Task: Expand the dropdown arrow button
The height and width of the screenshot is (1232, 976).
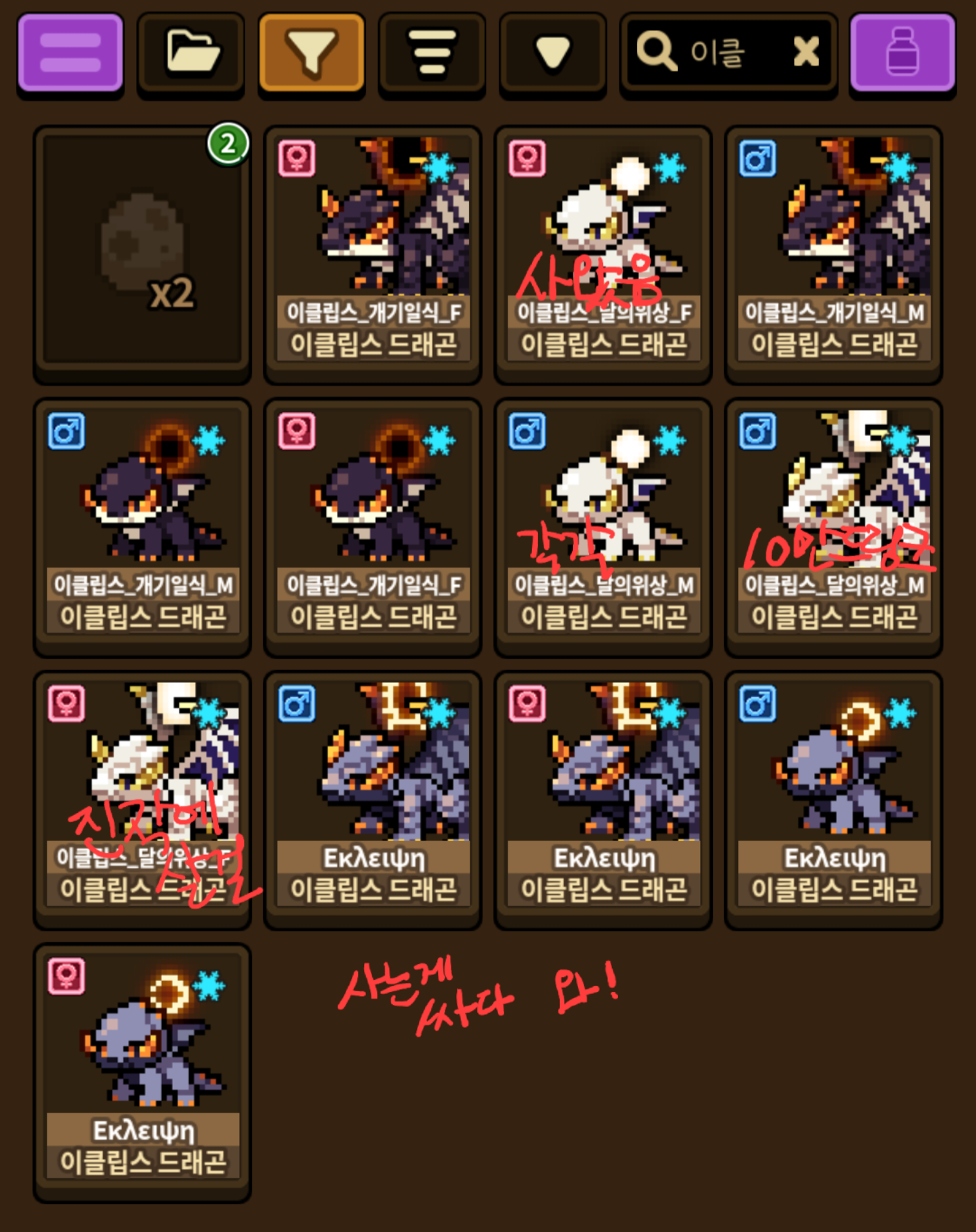Action: [x=552, y=53]
